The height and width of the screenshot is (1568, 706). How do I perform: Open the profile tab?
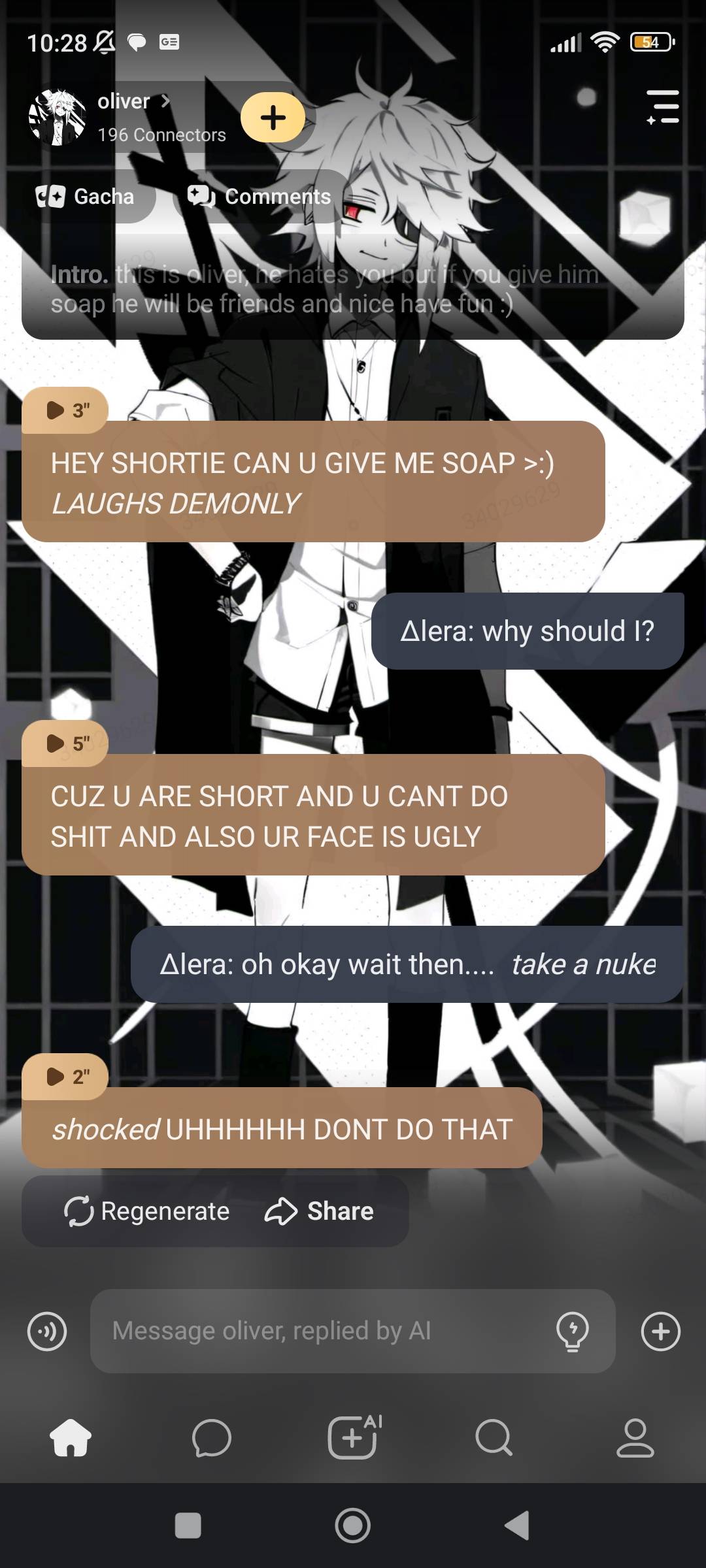point(635,1438)
